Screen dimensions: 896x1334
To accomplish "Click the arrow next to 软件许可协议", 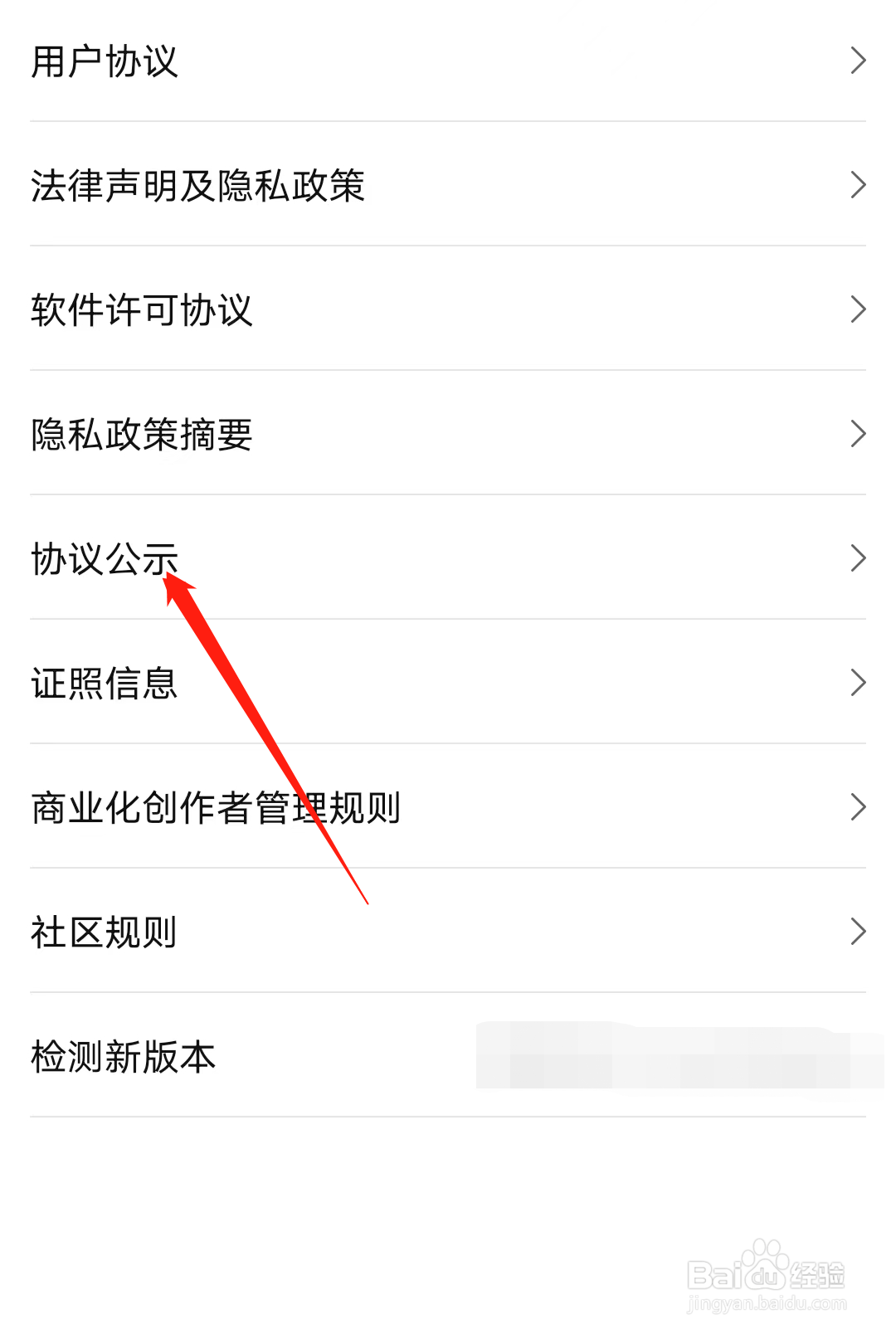I will 859,310.
